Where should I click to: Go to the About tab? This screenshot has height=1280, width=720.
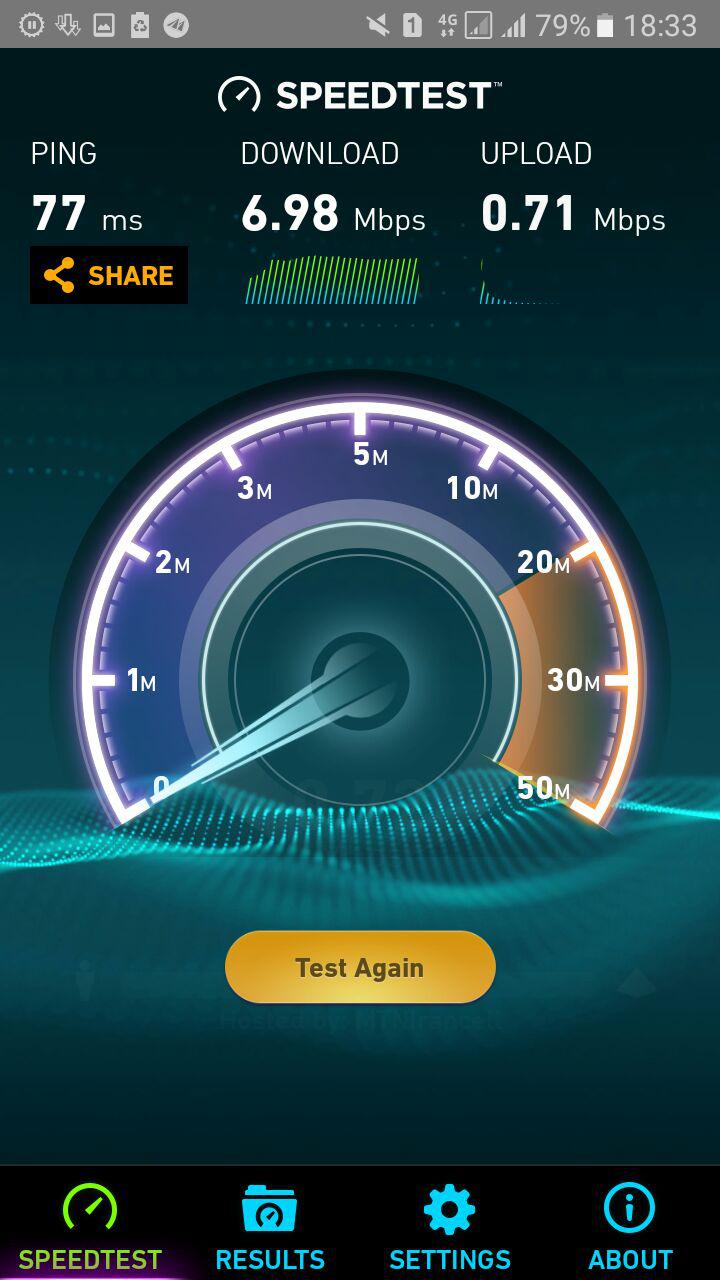[x=630, y=1226]
